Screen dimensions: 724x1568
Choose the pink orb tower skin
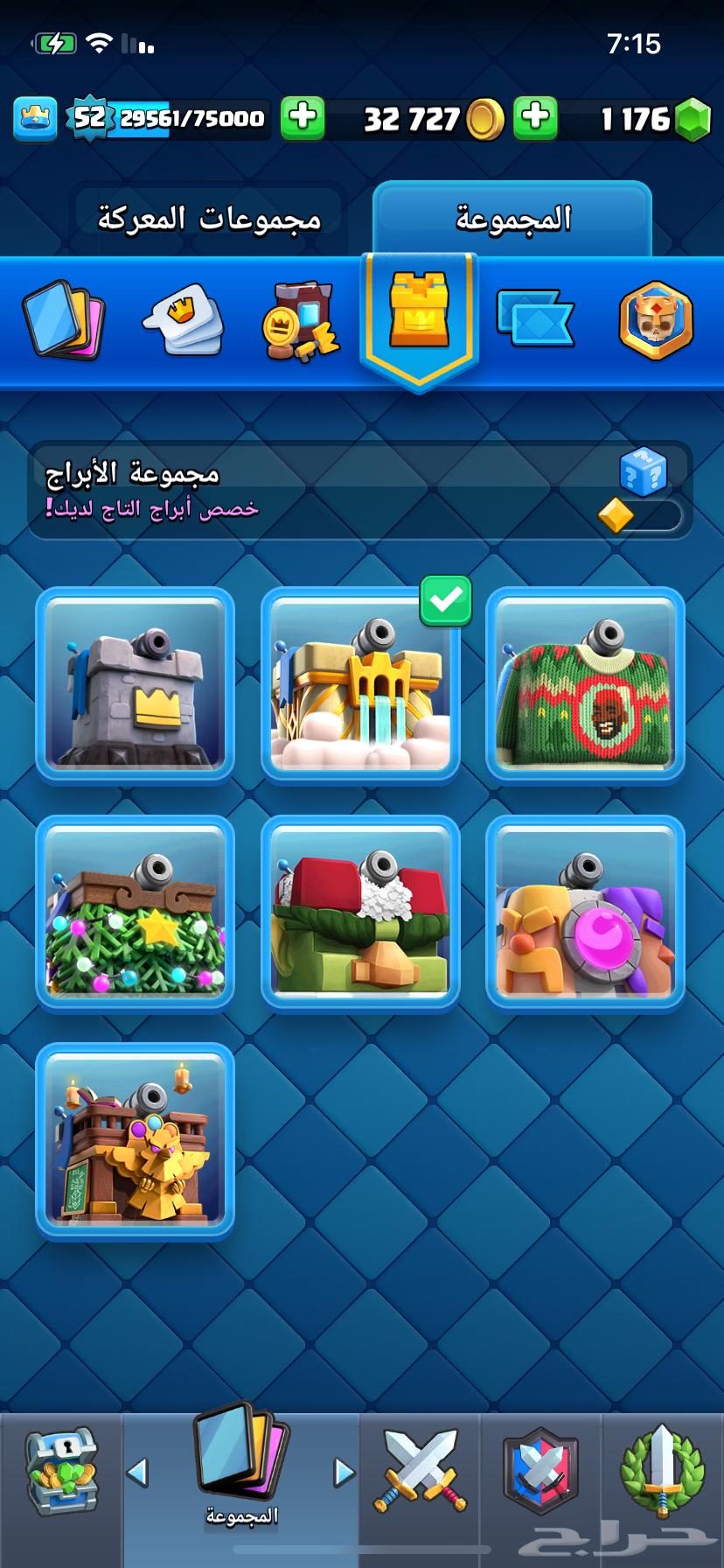click(585, 913)
